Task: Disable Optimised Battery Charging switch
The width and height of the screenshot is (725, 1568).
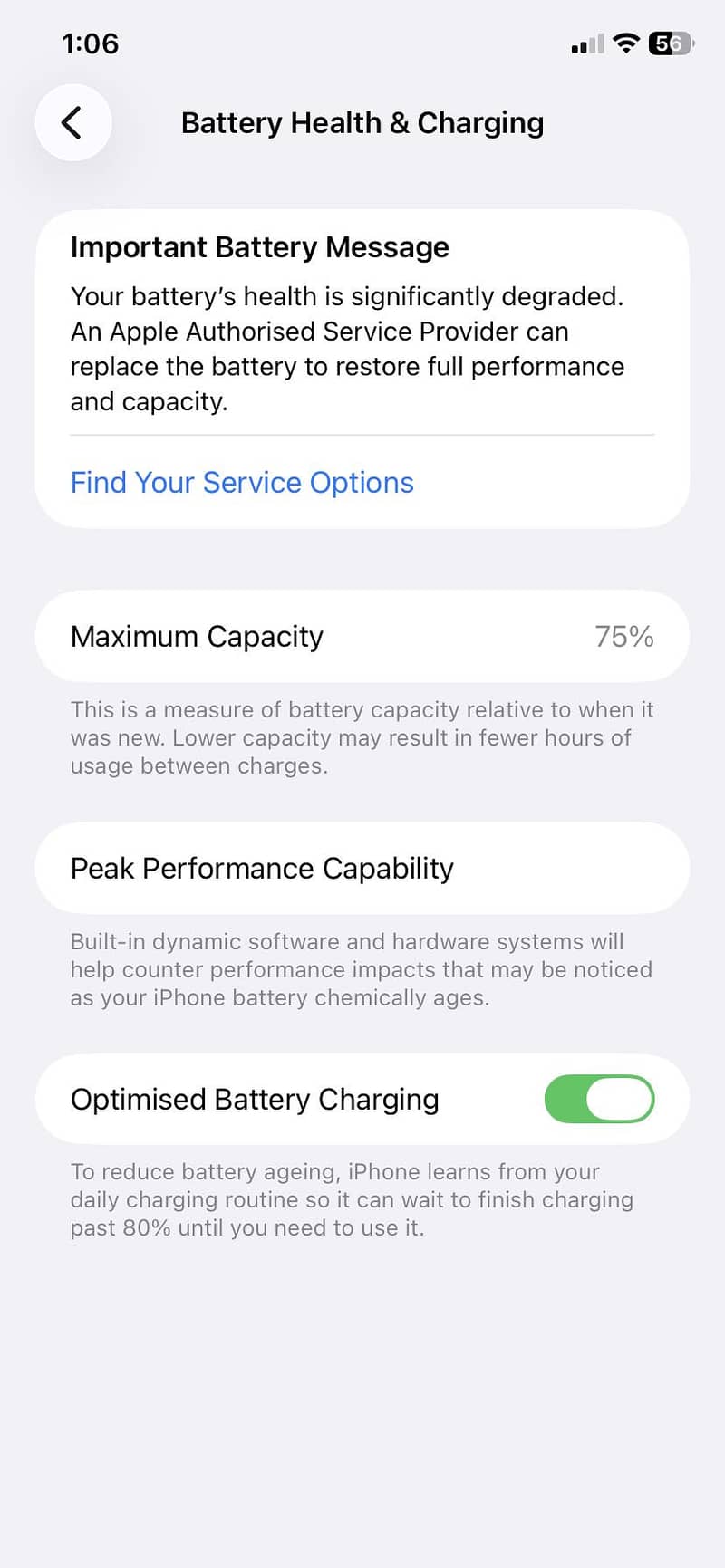Action: pos(599,1099)
